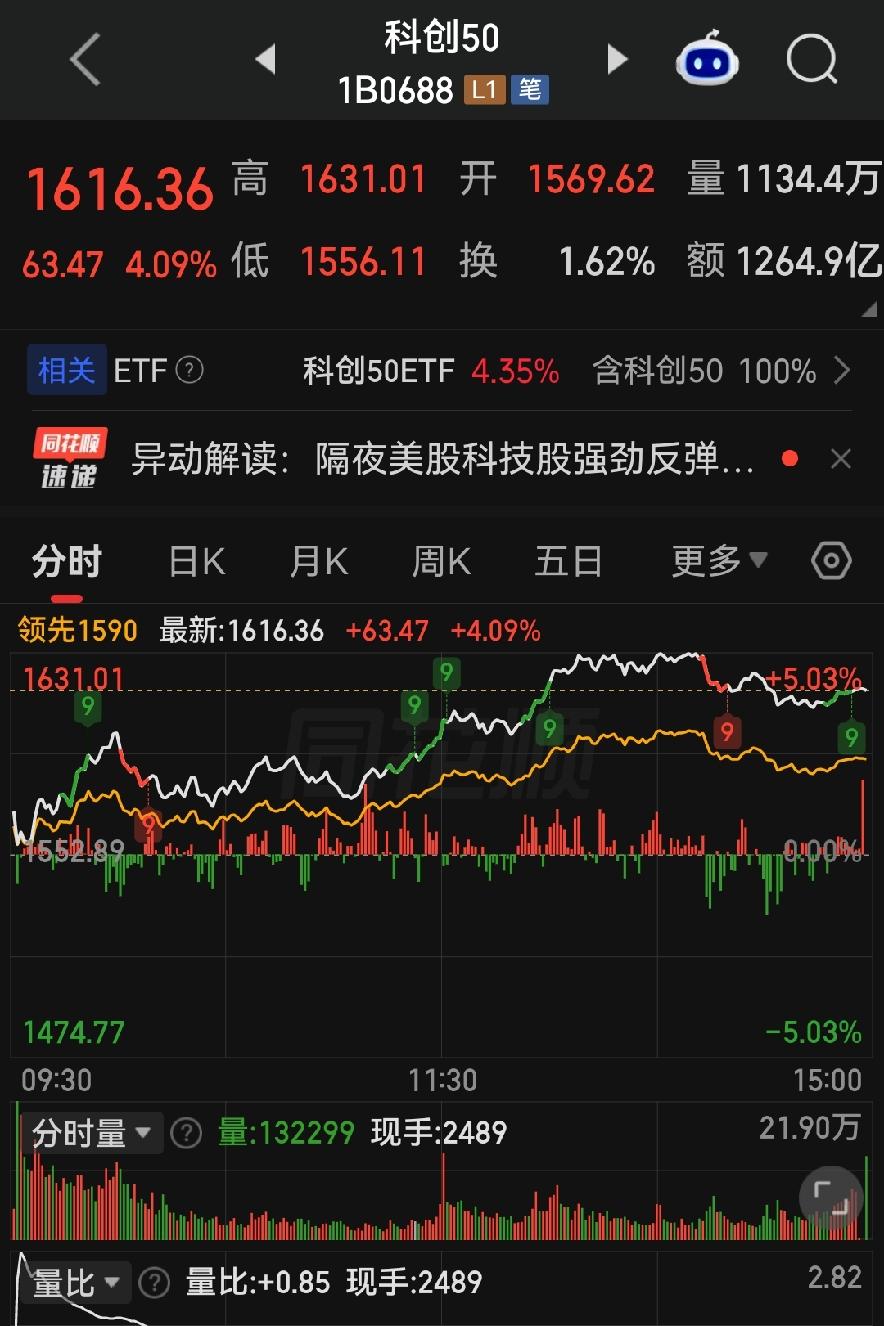
Task: Show help for 相关ETF question mark
Action: point(190,371)
